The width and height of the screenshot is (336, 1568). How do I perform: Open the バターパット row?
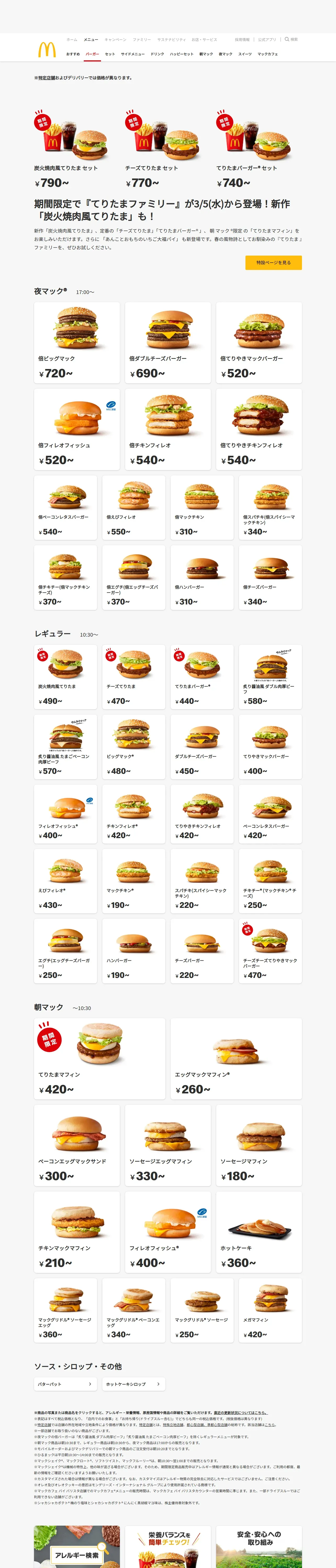(x=65, y=1384)
